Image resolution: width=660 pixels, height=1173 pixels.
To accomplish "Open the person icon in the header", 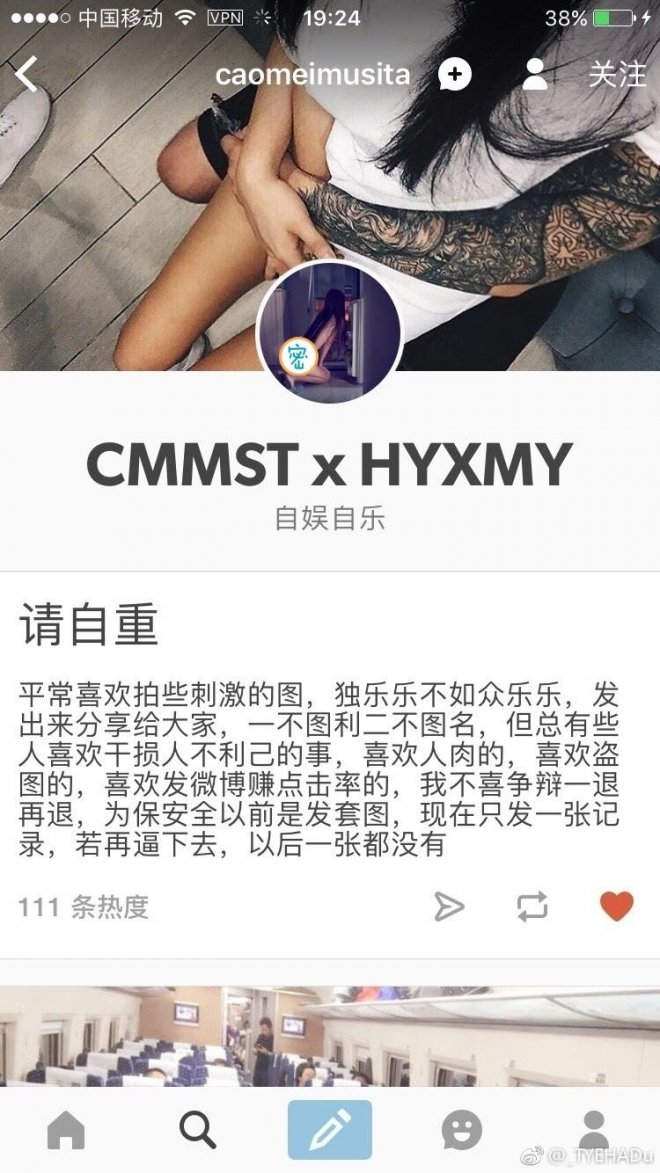I will (x=535, y=74).
